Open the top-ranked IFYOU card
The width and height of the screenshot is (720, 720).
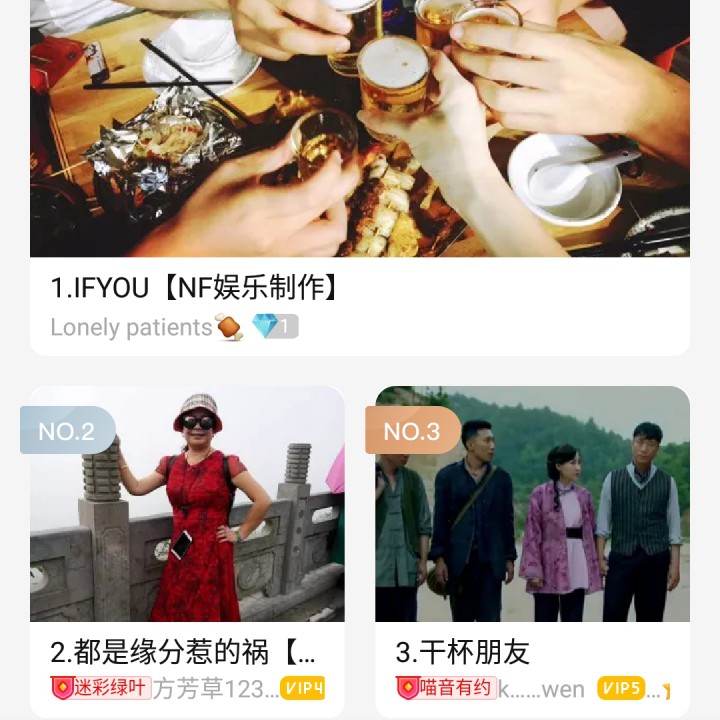[360, 150]
